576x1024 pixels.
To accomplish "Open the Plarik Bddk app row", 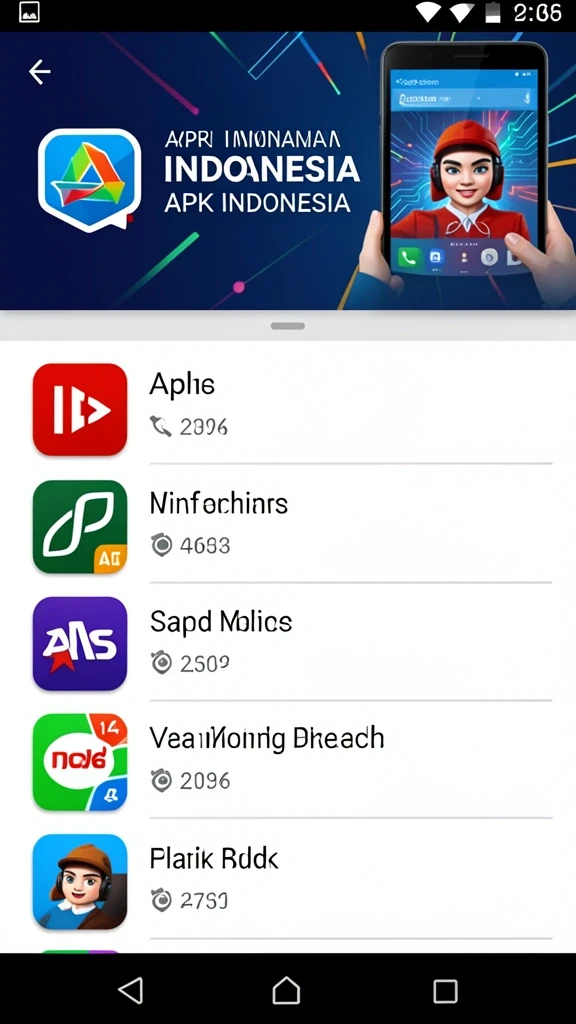I will 288,880.
